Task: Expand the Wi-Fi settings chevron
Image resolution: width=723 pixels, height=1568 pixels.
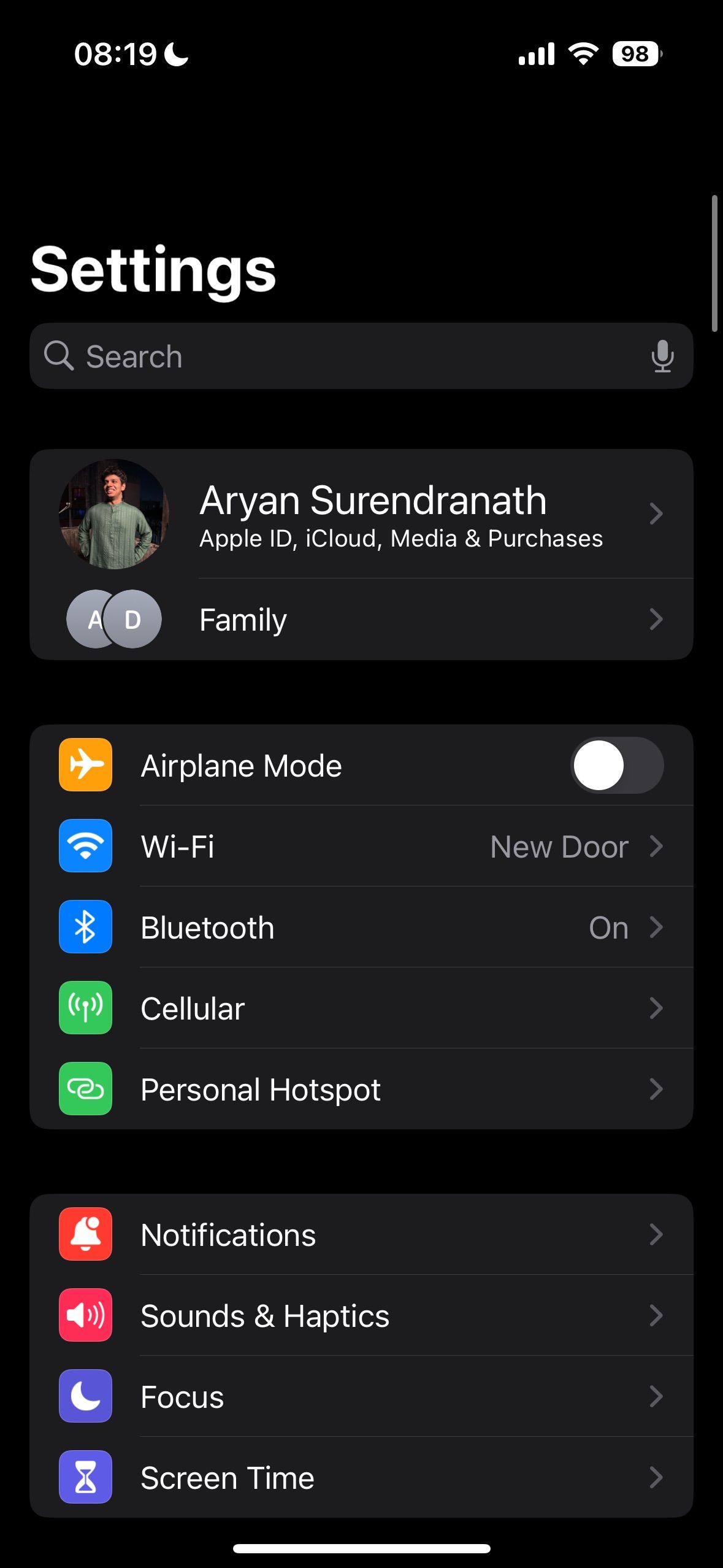Action: [x=657, y=846]
